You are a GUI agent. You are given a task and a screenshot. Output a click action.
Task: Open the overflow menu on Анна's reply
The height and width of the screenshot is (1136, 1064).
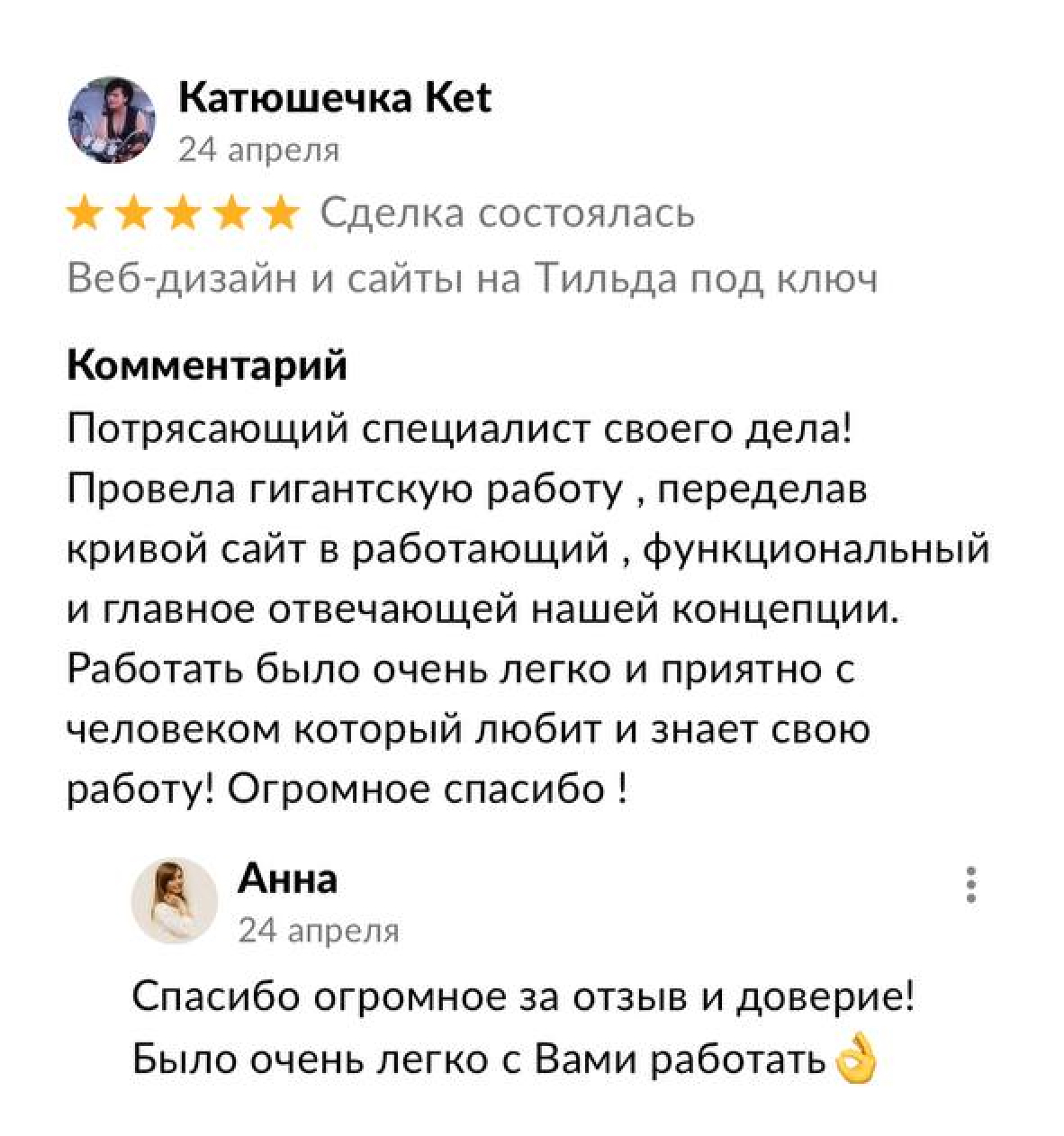click(970, 886)
